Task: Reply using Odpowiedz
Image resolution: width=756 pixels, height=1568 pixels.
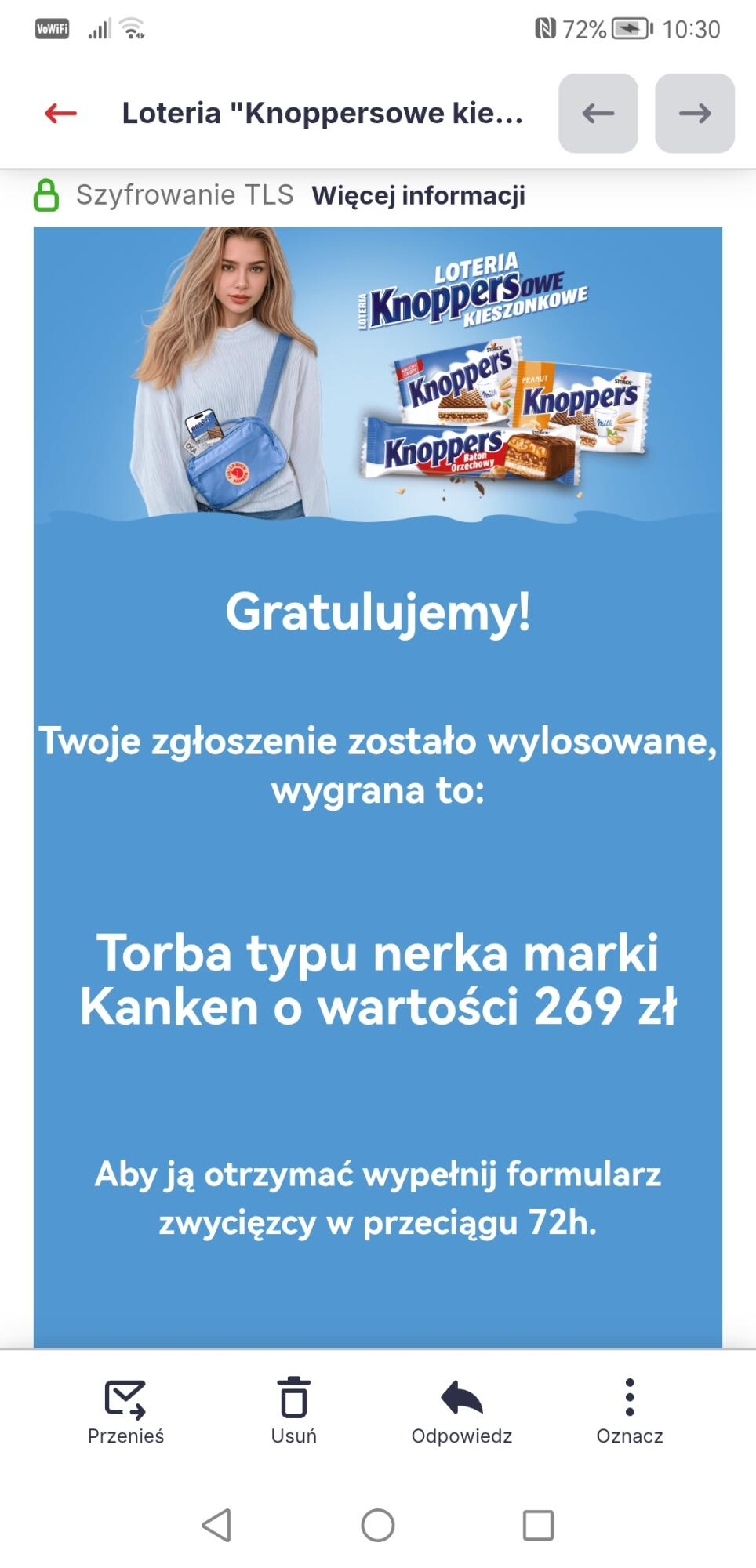Action: (461, 1411)
